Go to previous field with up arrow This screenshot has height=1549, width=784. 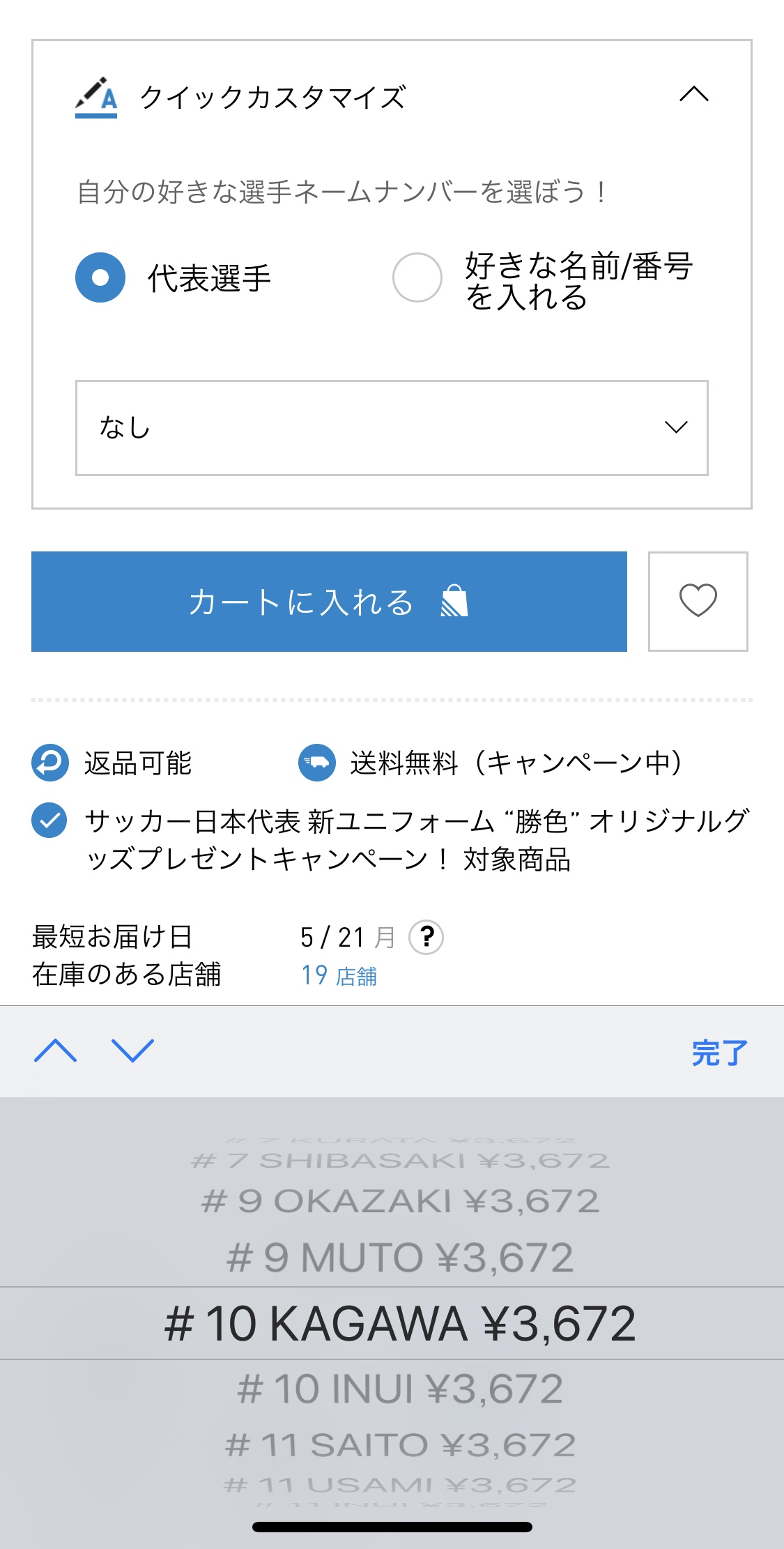click(56, 1051)
